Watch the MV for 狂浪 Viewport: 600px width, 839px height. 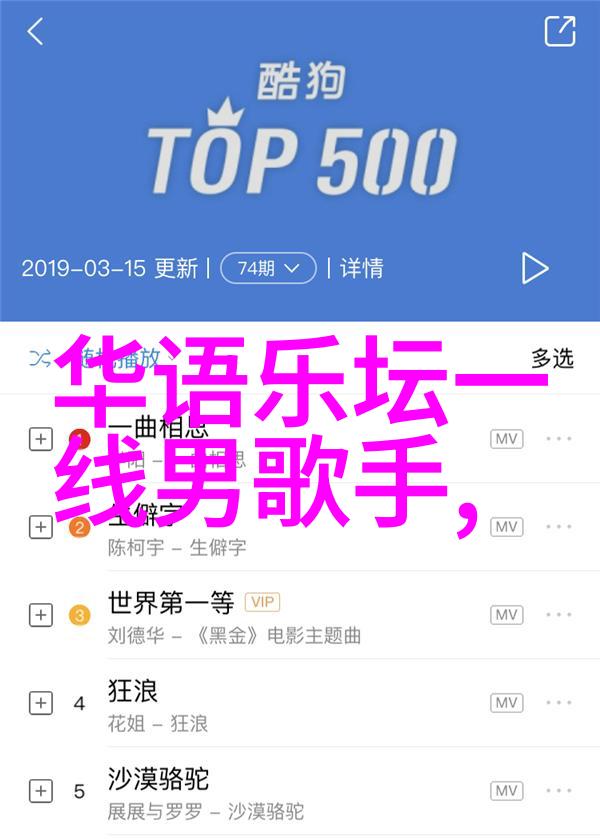(506, 703)
